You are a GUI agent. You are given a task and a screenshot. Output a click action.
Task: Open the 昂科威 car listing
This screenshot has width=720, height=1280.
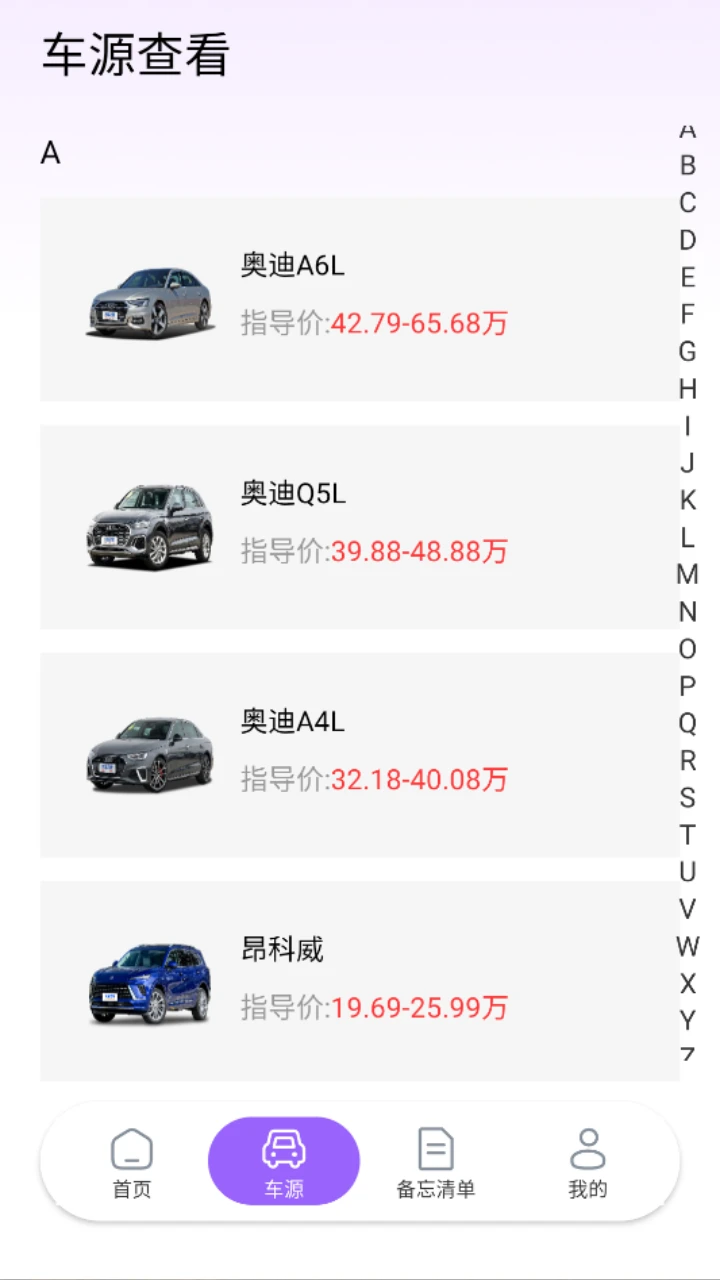point(359,981)
